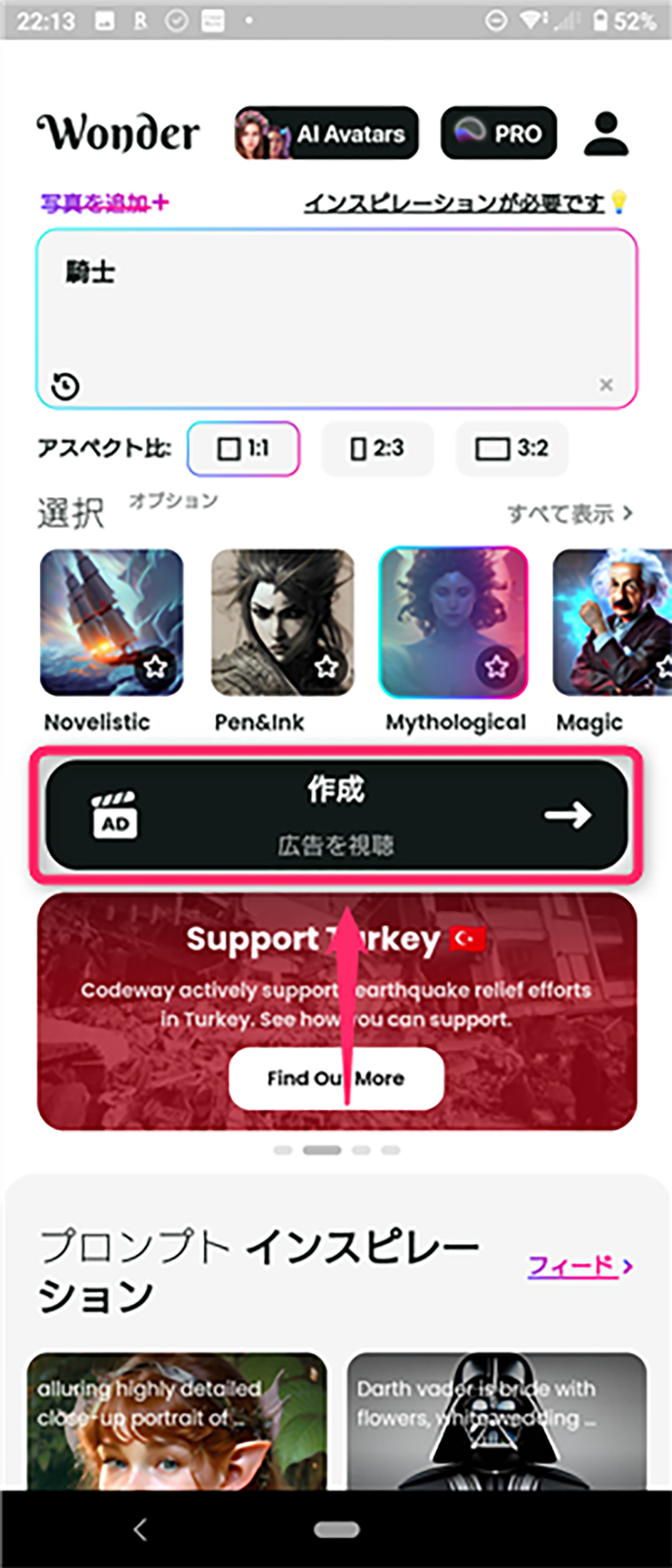Choose the Mythological style
This screenshot has width=672, height=1568.
tap(454, 623)
